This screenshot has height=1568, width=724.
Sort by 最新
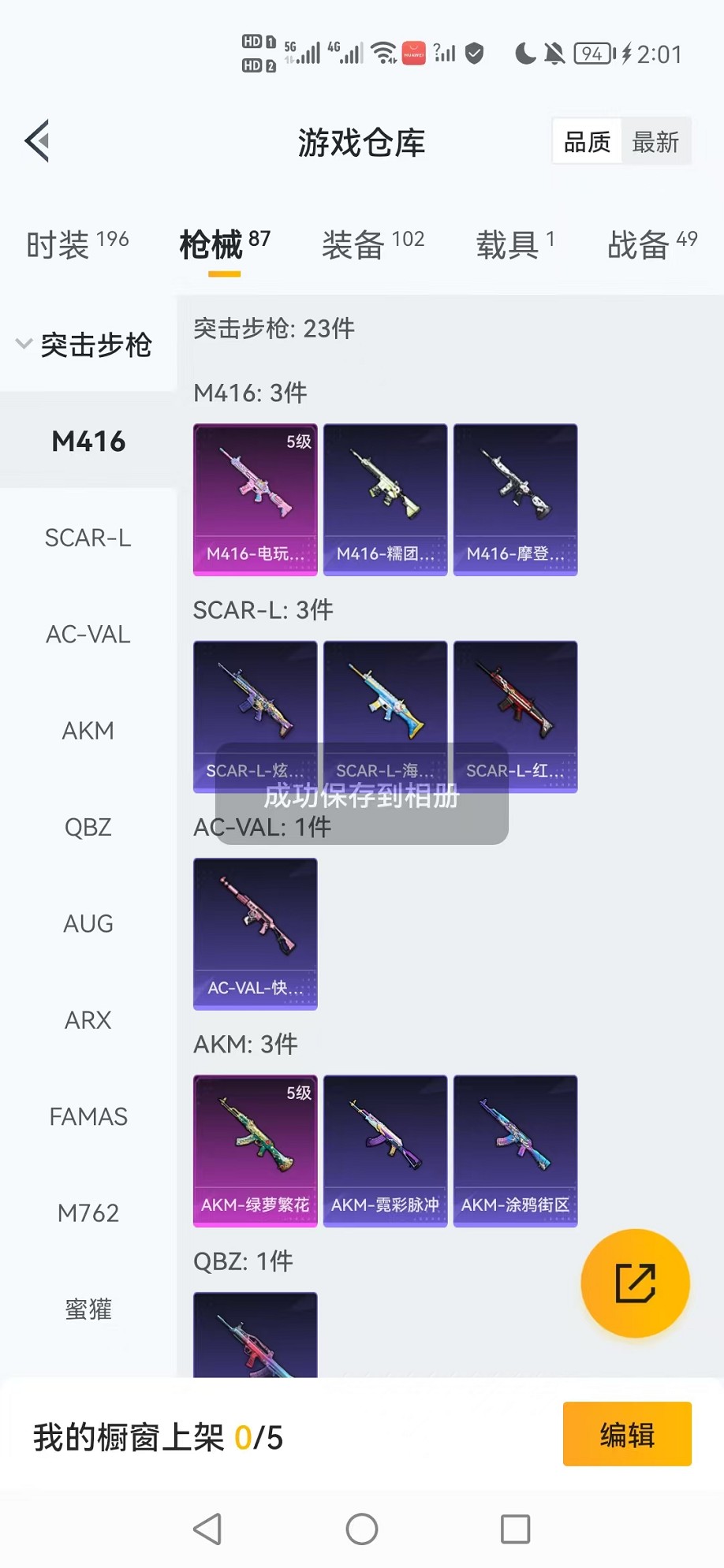click(x=655, y=142)
